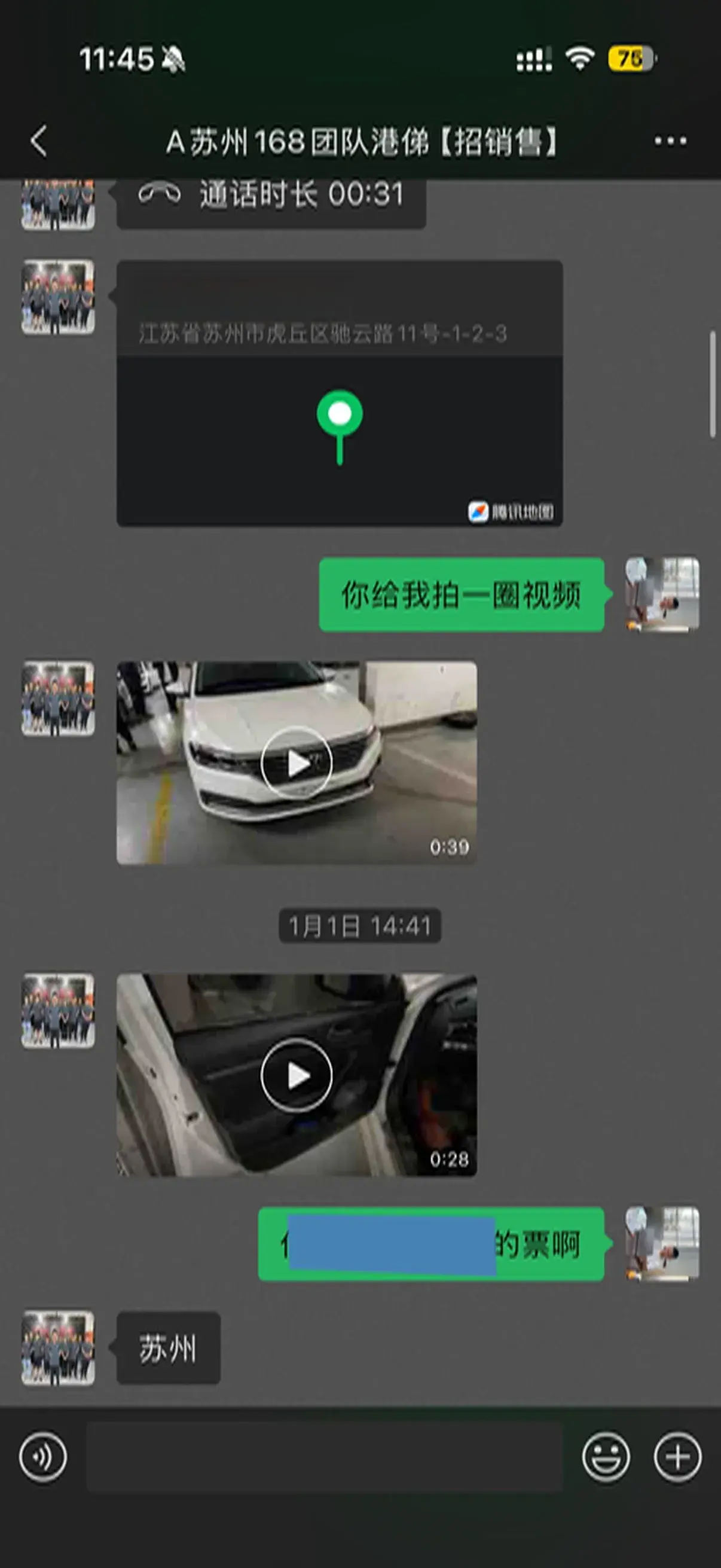The width and height of the screenshot is (721, 1568).
Task: Open my avatar next to 你给我拍一圈视频
Action: pyautogui.click(x=662, y=594)
